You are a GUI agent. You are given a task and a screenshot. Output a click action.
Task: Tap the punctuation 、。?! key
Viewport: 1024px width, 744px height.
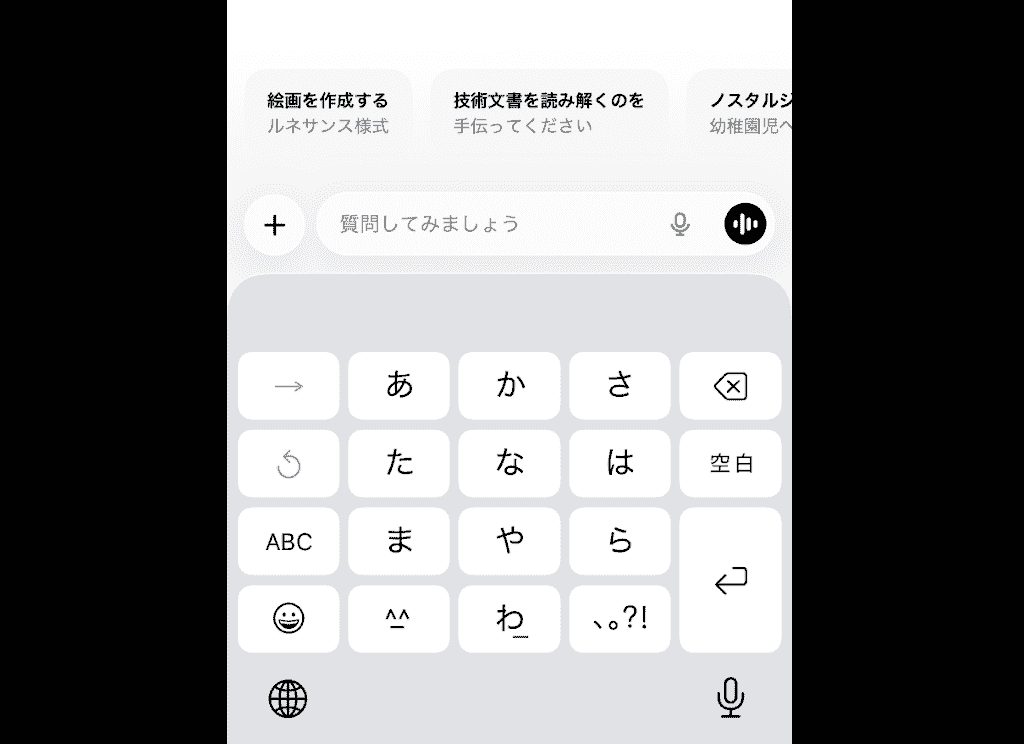620,620
